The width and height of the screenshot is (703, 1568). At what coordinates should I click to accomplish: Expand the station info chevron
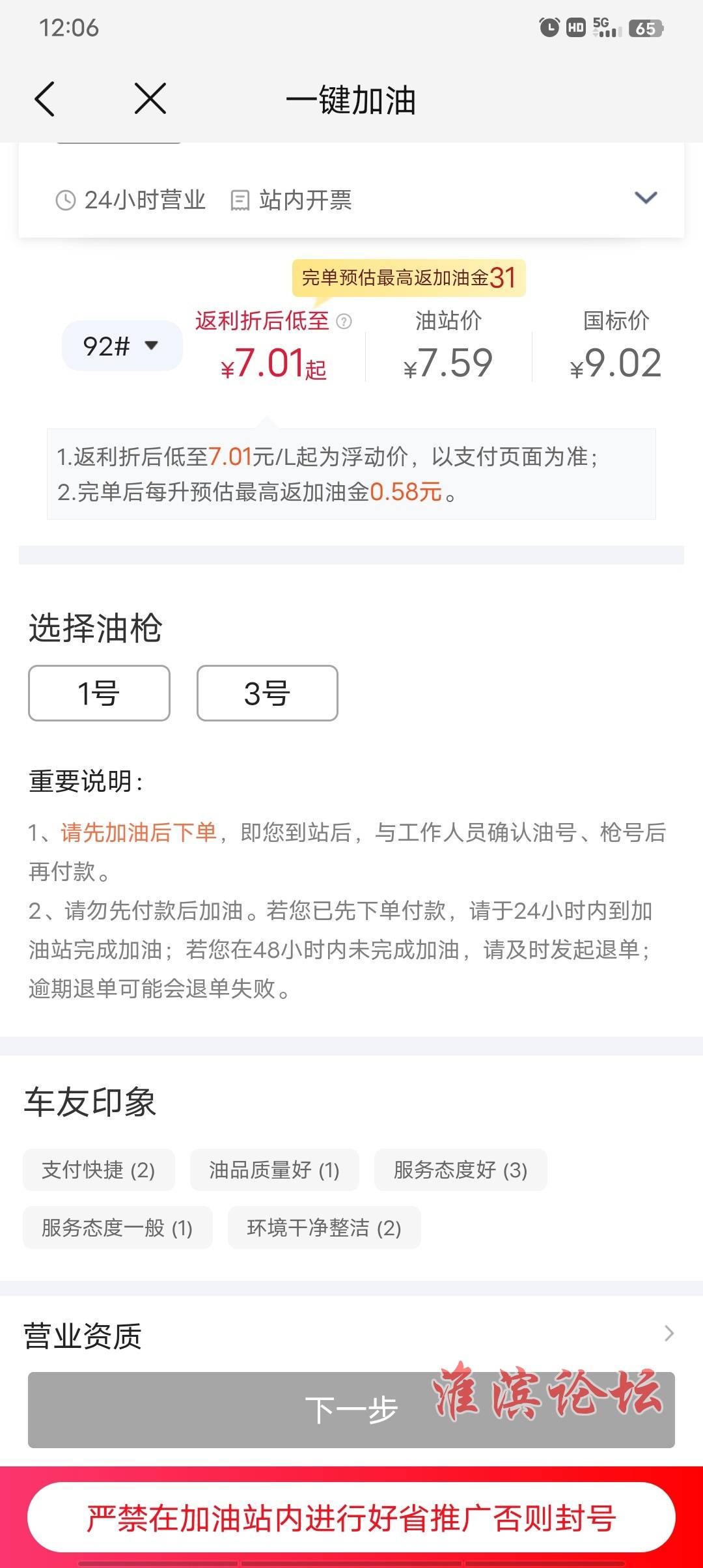click(646, 198)
